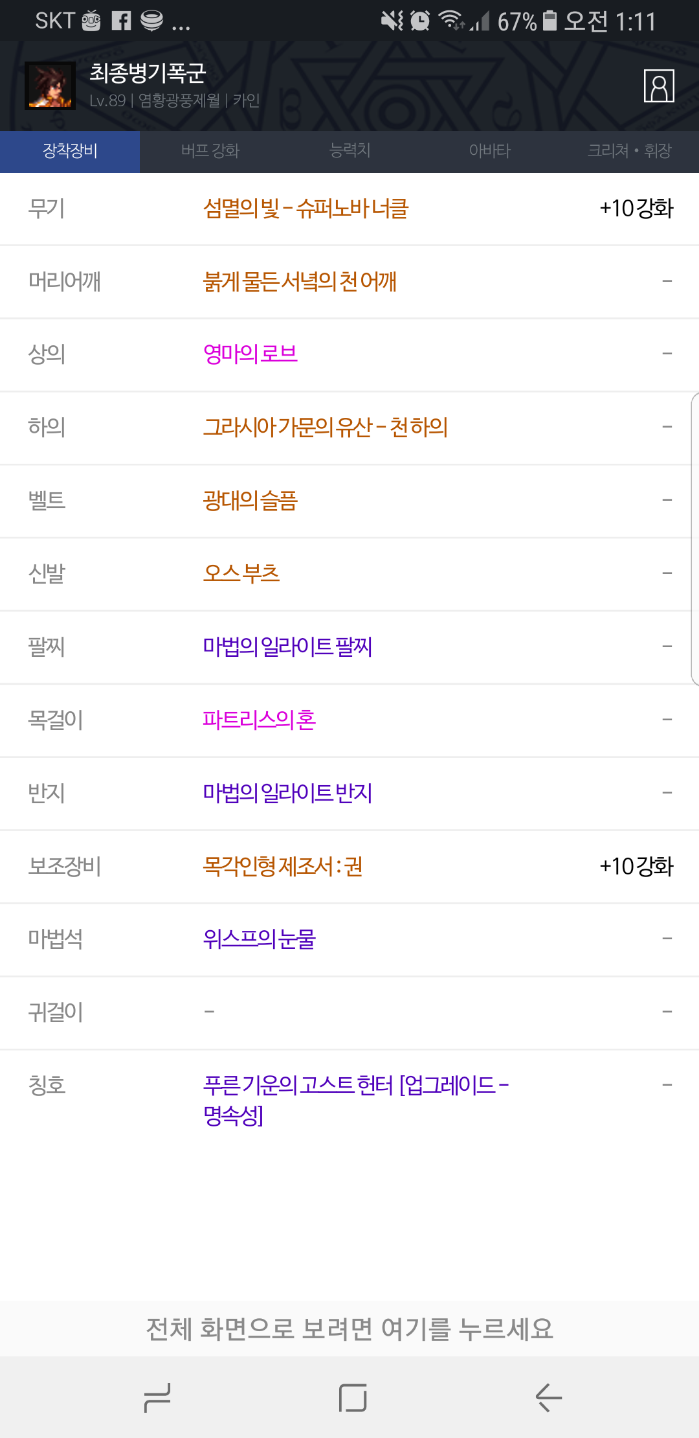699x1438 pixels.
Task: Open 그라시아 가문의 유산 - 천 하의
Action: [325, 427]
